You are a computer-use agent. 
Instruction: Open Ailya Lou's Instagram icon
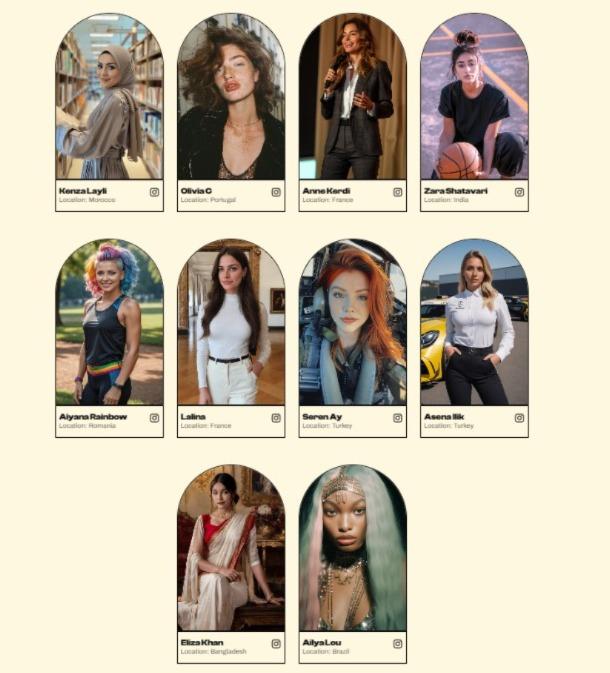point(397,644)
